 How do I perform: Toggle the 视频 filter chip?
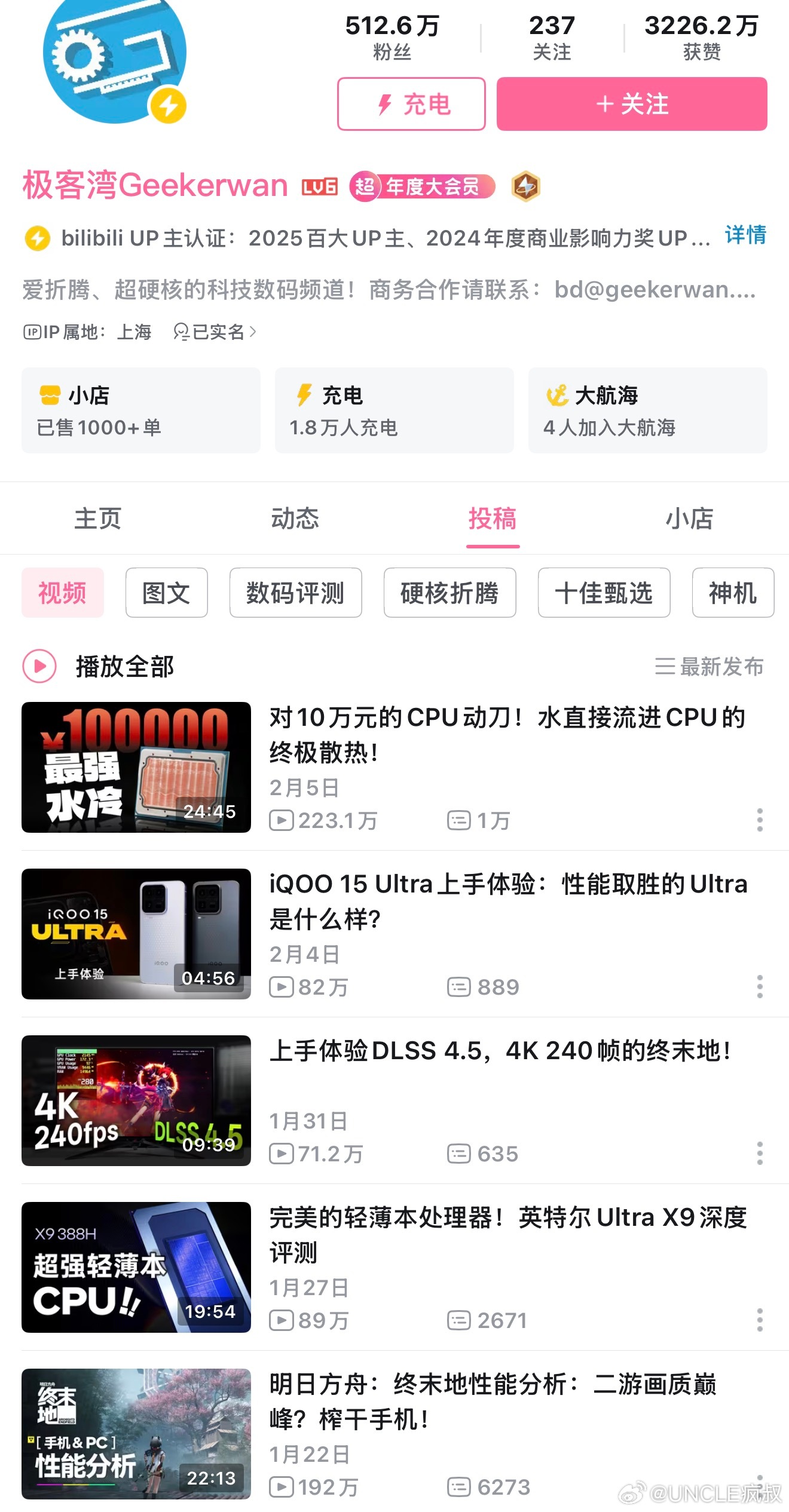[62, 593]
